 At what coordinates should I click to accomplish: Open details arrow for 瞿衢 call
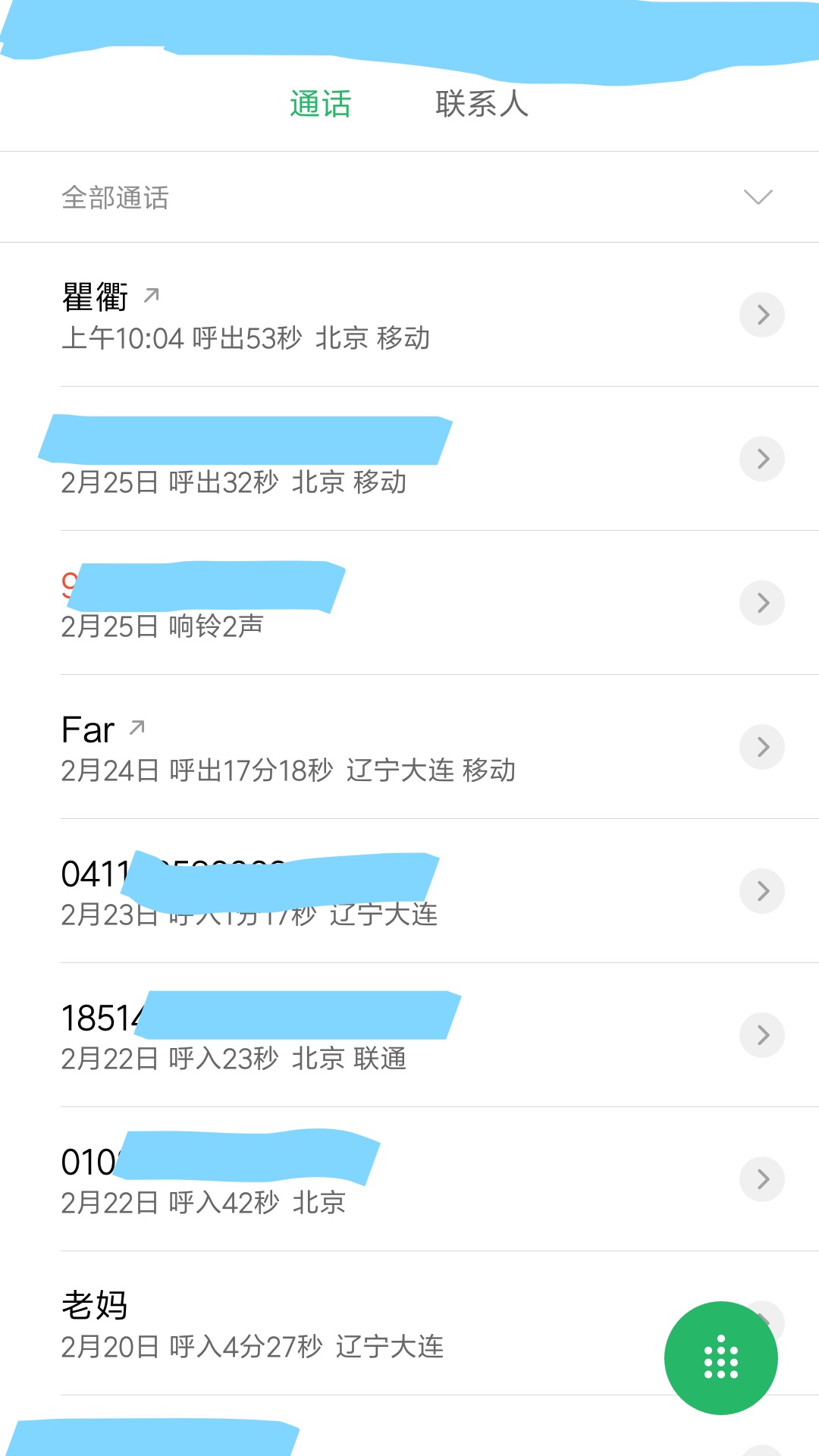(x=762, y=315)
